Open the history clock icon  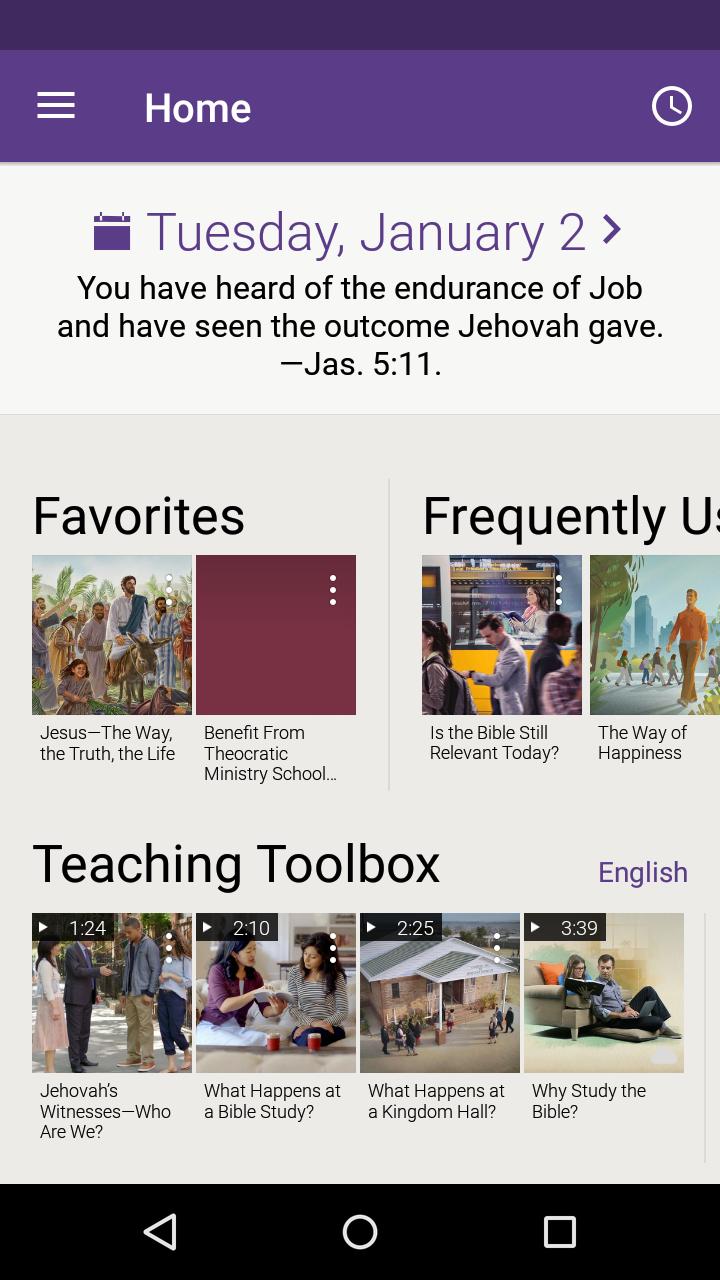(671, 106)
